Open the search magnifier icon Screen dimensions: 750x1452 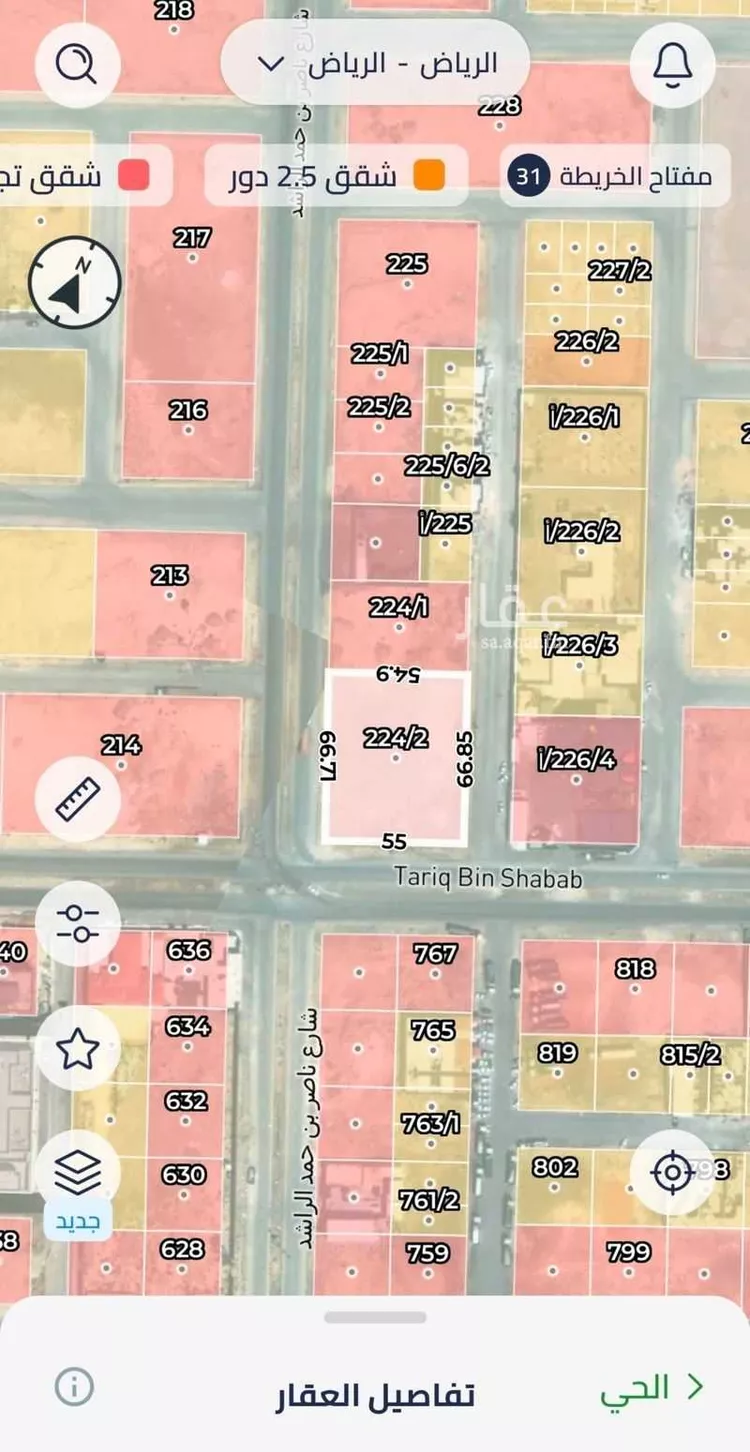pos(77,65)
